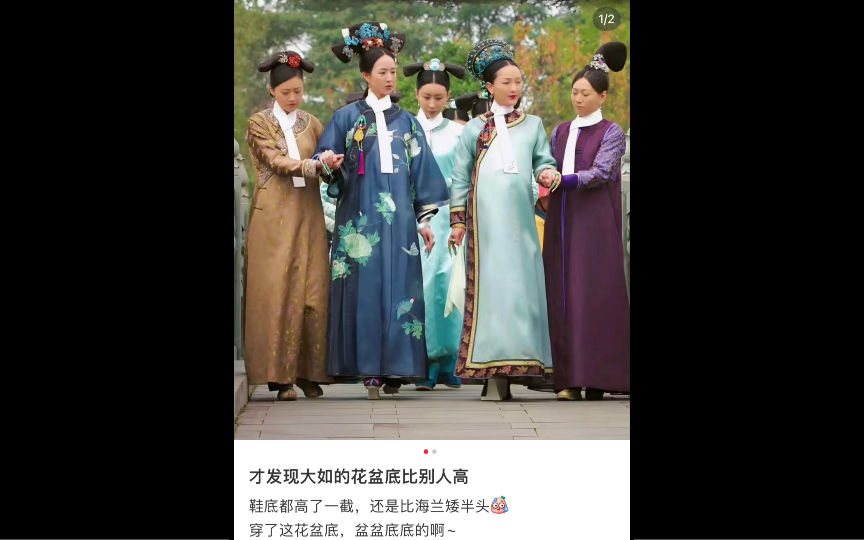Tap the second page indicator dot
Image resolution: width=864 pixels, height=540 pixels.
pos(435,452)
